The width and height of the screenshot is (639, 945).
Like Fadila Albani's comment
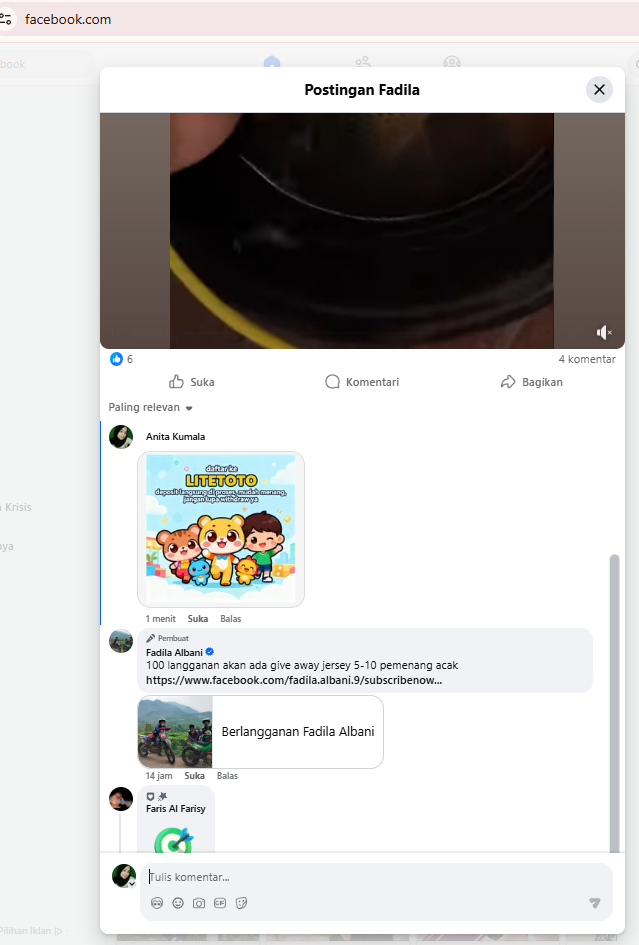pyautogui.click(x=194, y=776)
